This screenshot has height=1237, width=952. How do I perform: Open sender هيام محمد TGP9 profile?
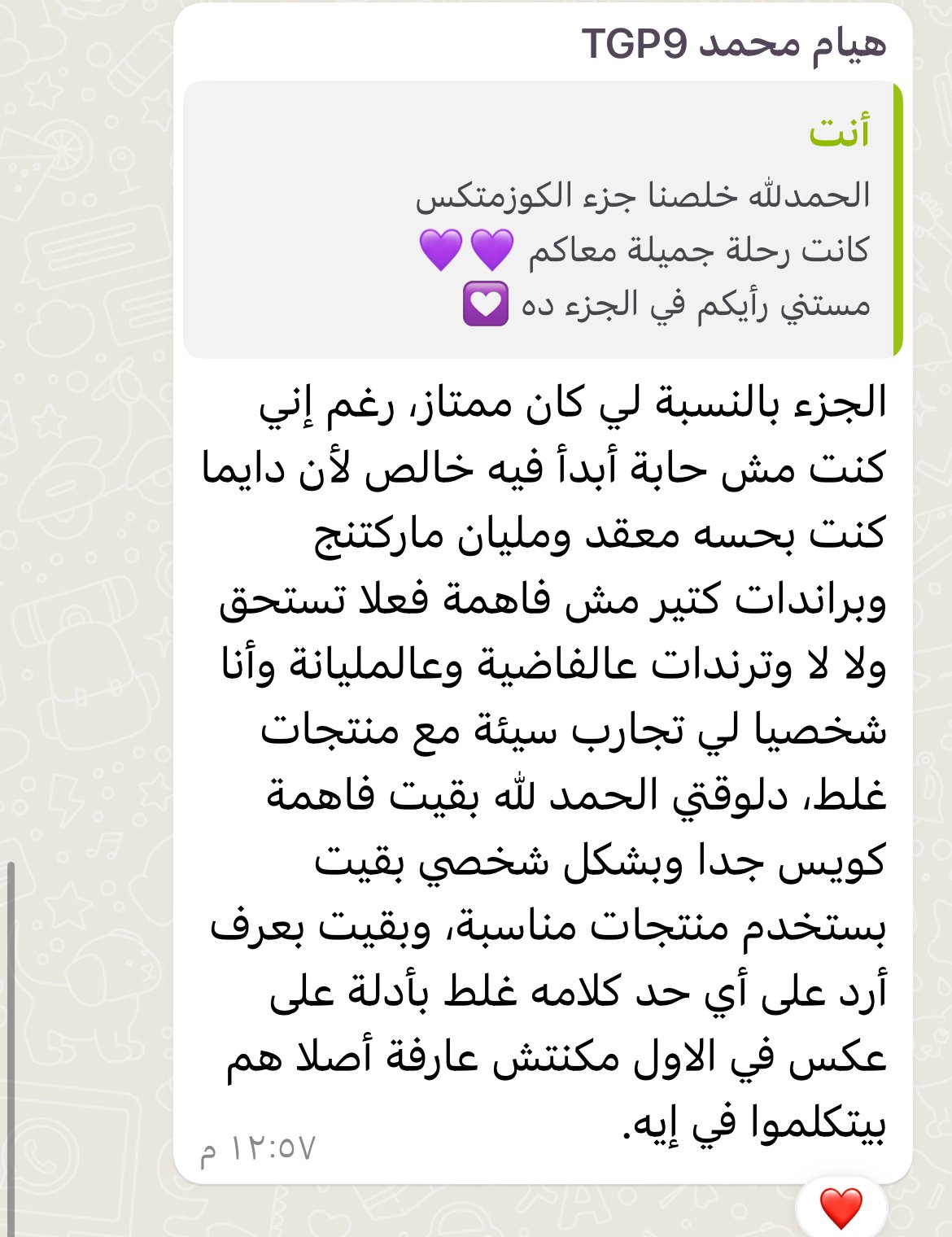pos(734,44)
